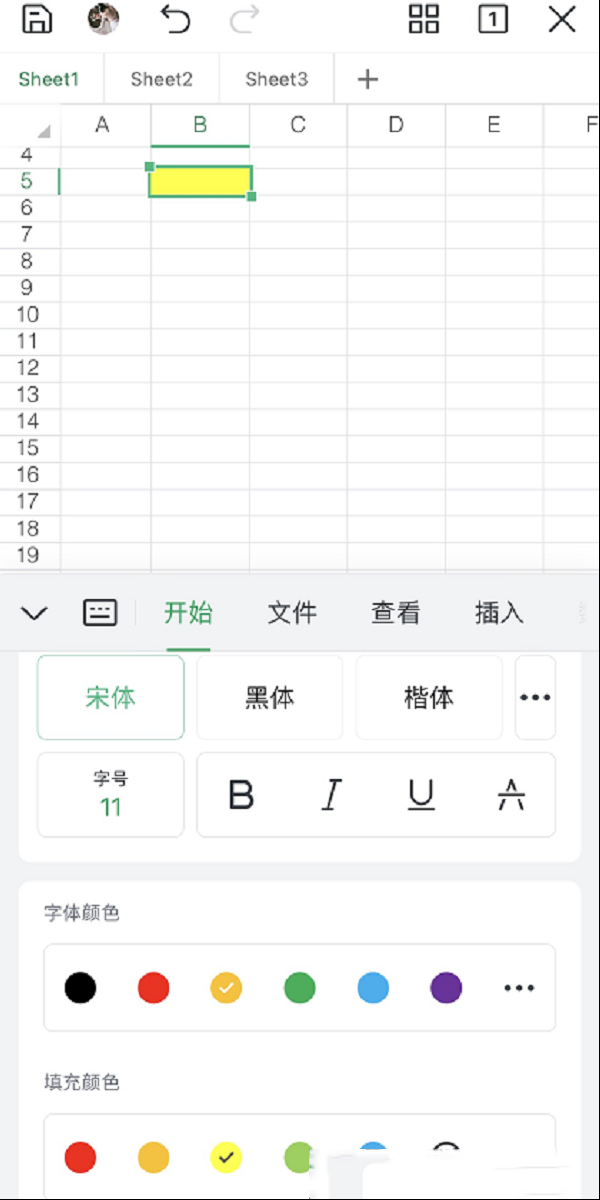Select the 楷体 font
The image size is (600, 1200).
428,698
